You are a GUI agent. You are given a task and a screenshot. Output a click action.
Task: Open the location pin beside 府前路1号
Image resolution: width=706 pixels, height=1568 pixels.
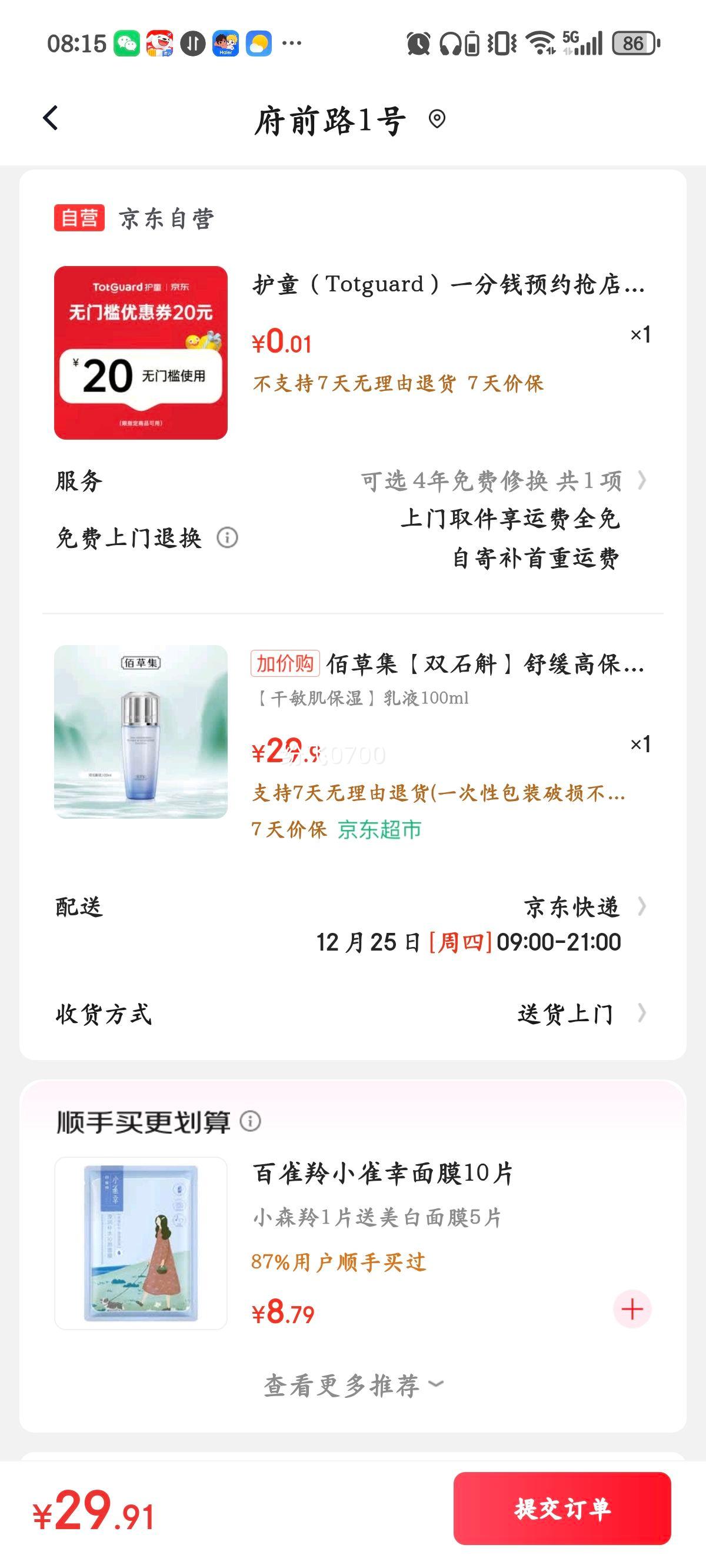[437, 120]
